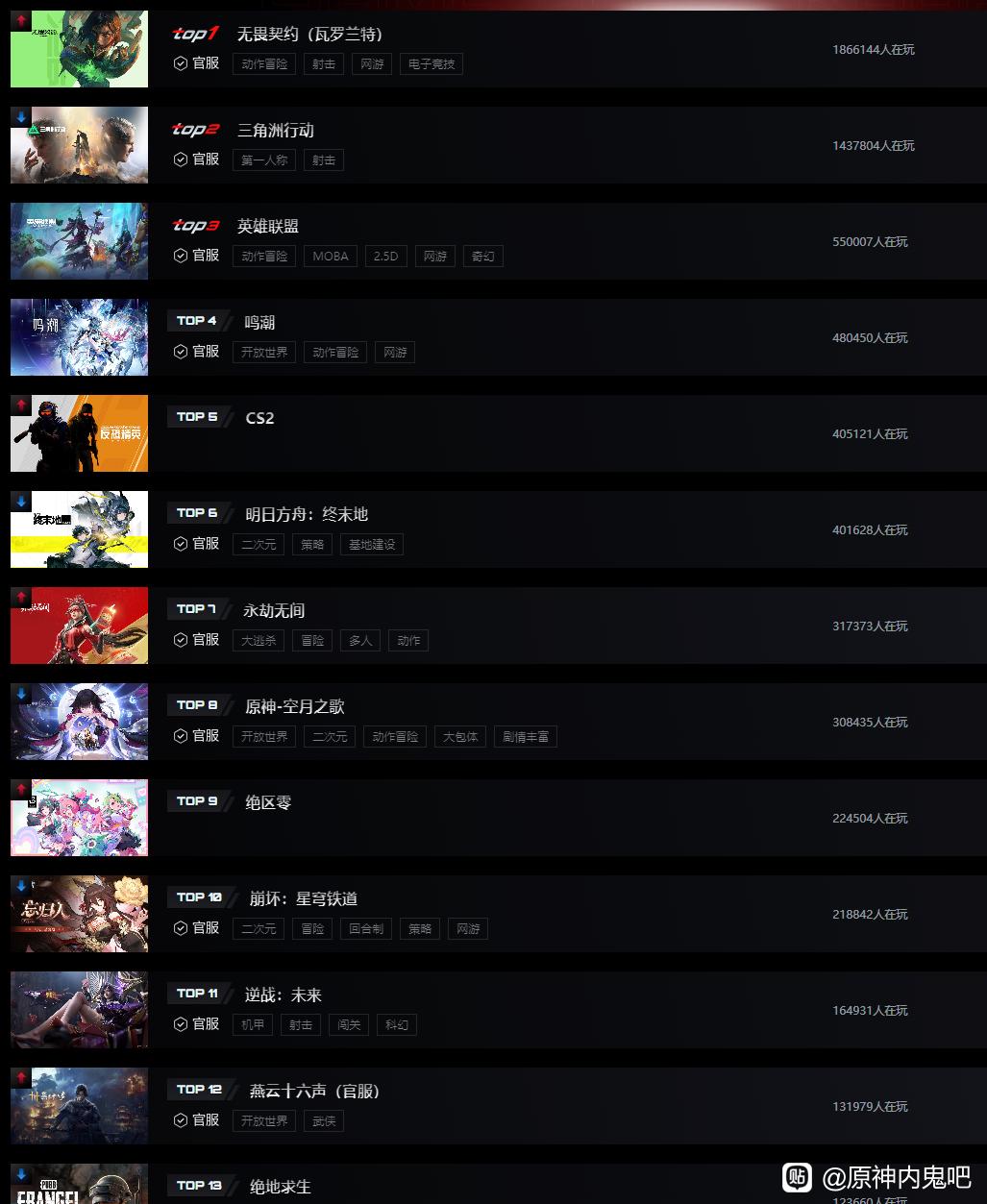View the CS2 ranking entry
The width and height of the screenshot is (987, 1204).
pyautogui.click(x=259, y=419)
